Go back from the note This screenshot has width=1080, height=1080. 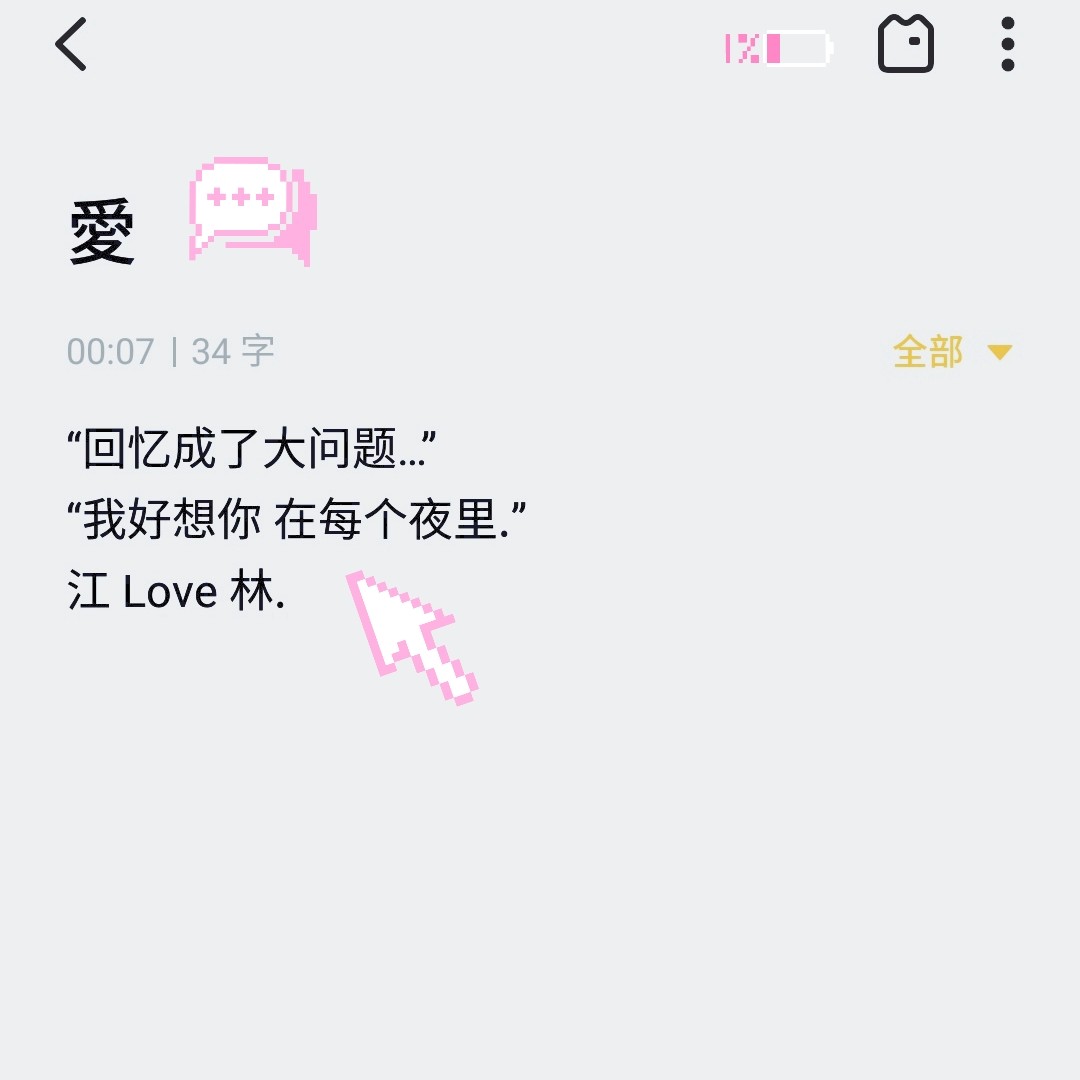(71, 45)
